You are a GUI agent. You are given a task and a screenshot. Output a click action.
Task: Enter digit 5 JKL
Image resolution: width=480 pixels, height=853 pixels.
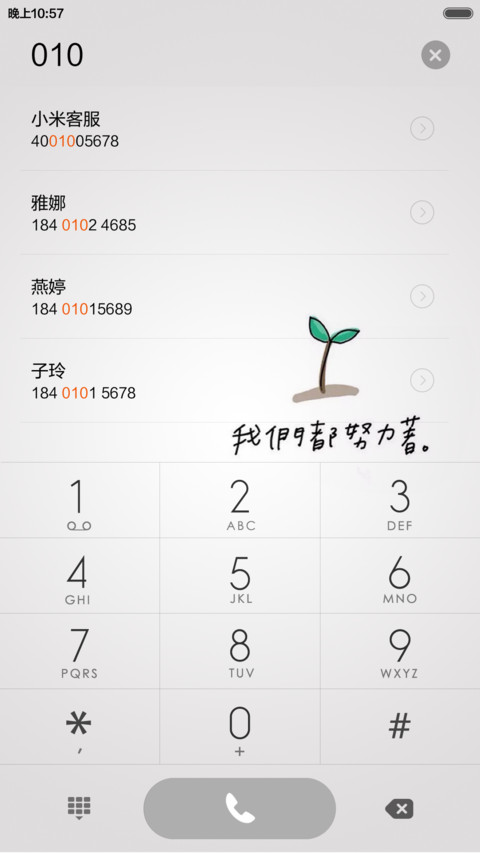pyautogui.click(x=240, y=576)
